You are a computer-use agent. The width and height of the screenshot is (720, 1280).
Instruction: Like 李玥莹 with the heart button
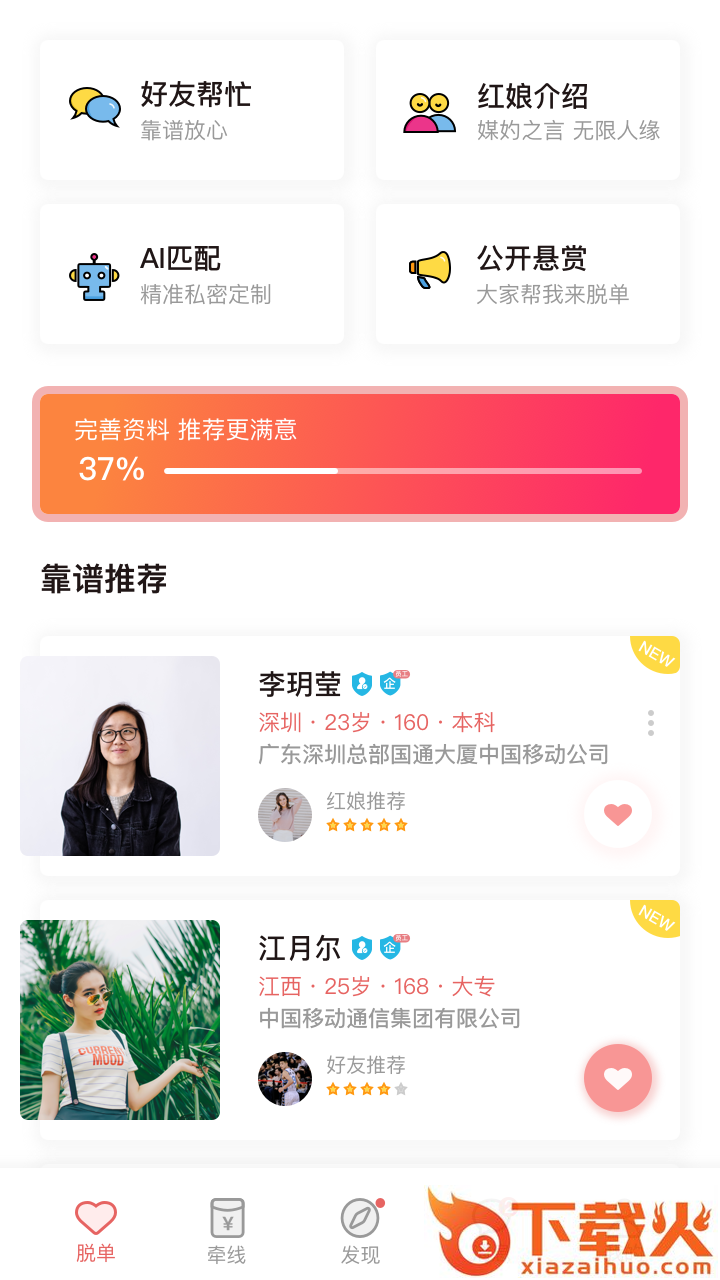pos(618,814)
